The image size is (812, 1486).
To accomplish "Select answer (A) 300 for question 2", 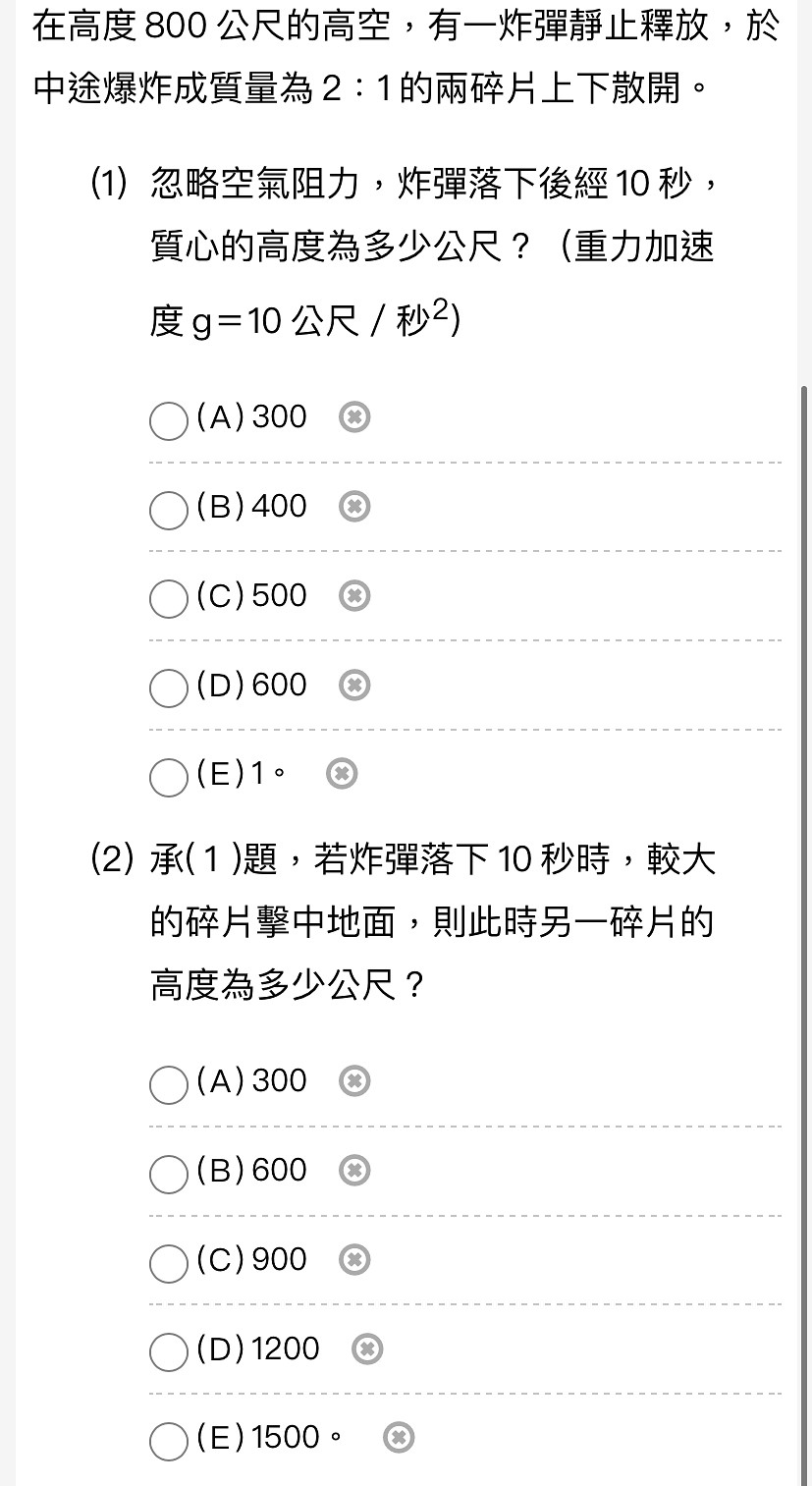I will [x=168, y=1084].
